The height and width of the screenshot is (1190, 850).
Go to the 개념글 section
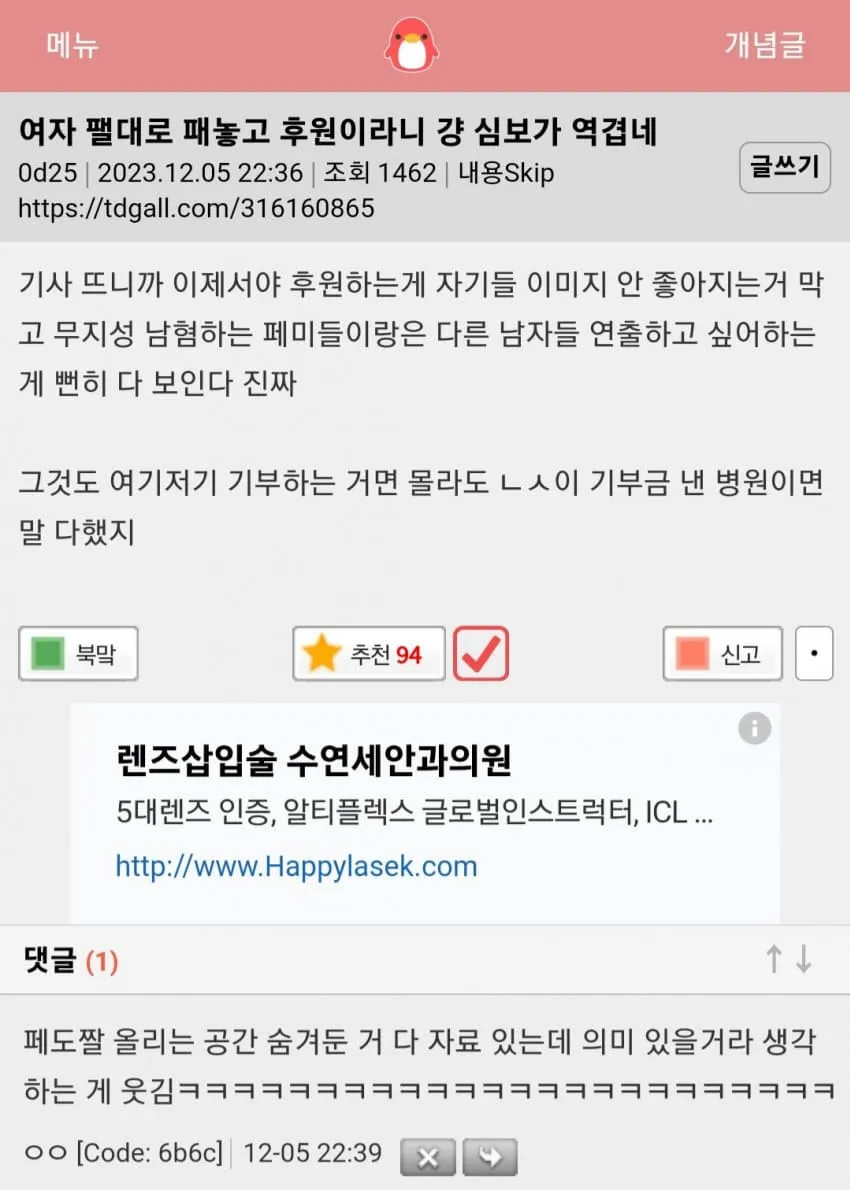[x=764, y=45]
